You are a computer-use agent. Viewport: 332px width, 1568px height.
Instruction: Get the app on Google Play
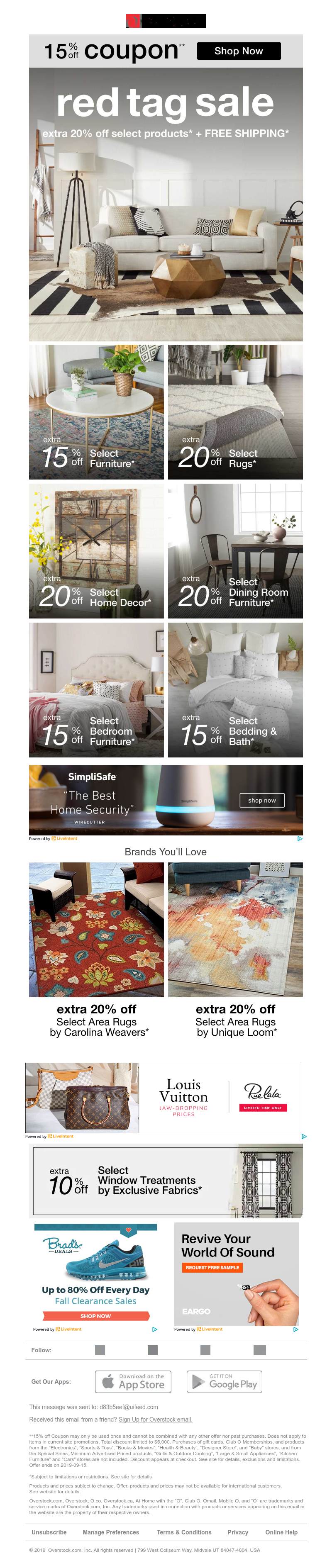(224, 1382)
